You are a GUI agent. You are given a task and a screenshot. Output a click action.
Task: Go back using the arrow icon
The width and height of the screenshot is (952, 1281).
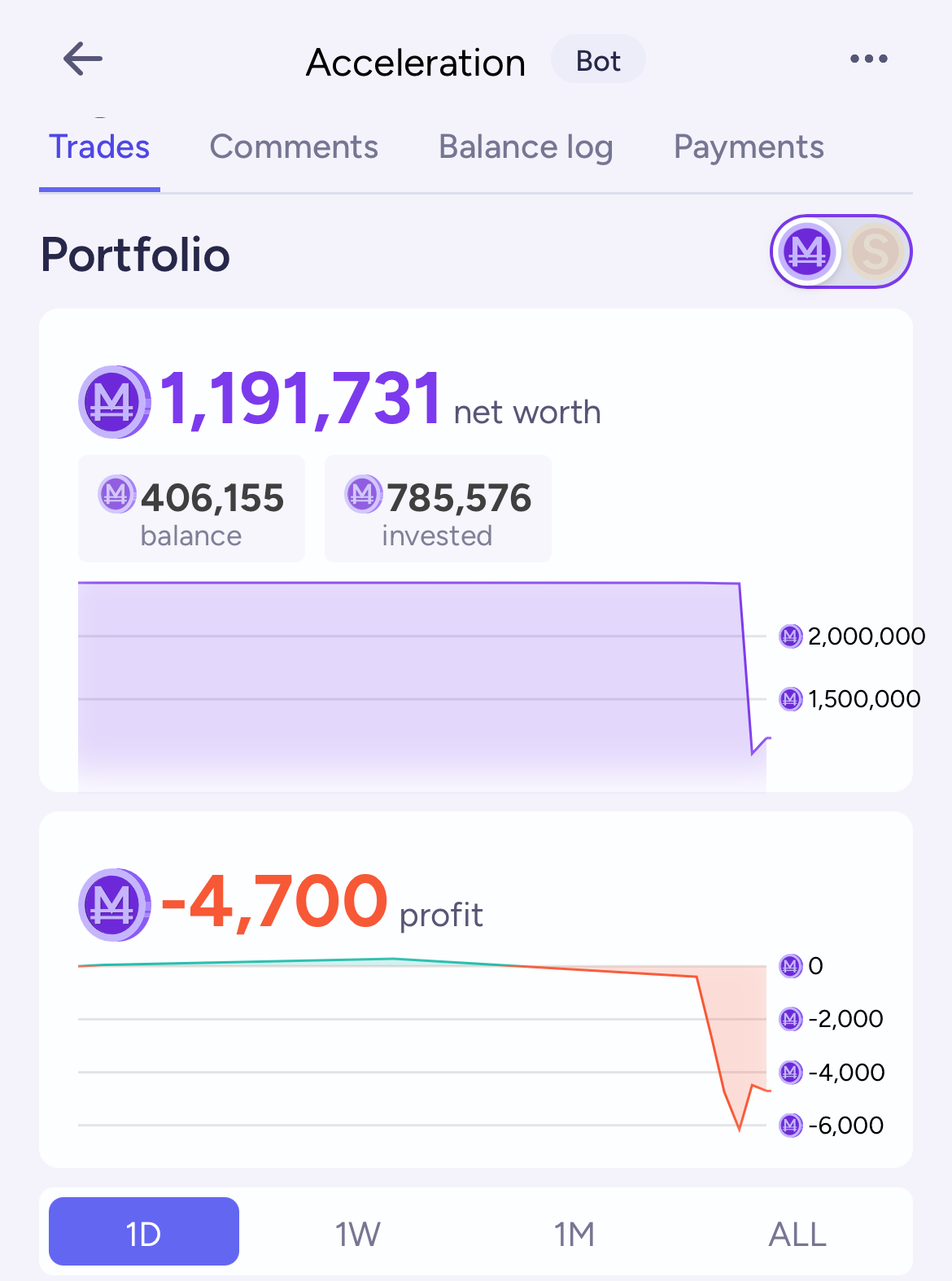[83, 59]
